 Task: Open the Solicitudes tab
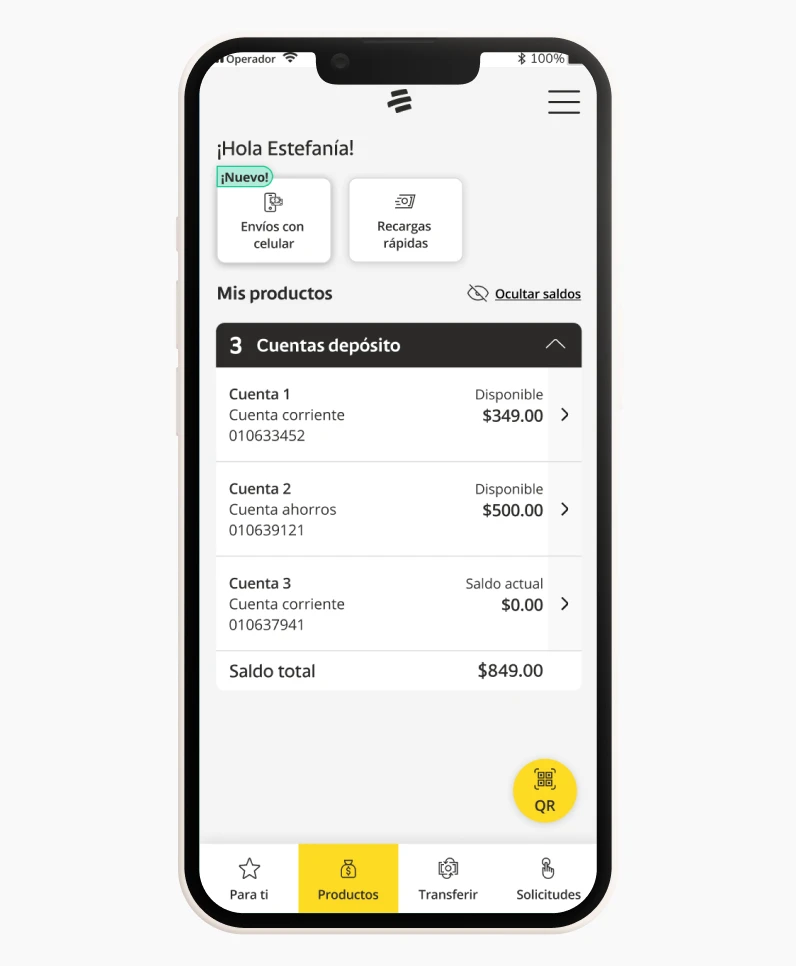click(x=548, y=879)
